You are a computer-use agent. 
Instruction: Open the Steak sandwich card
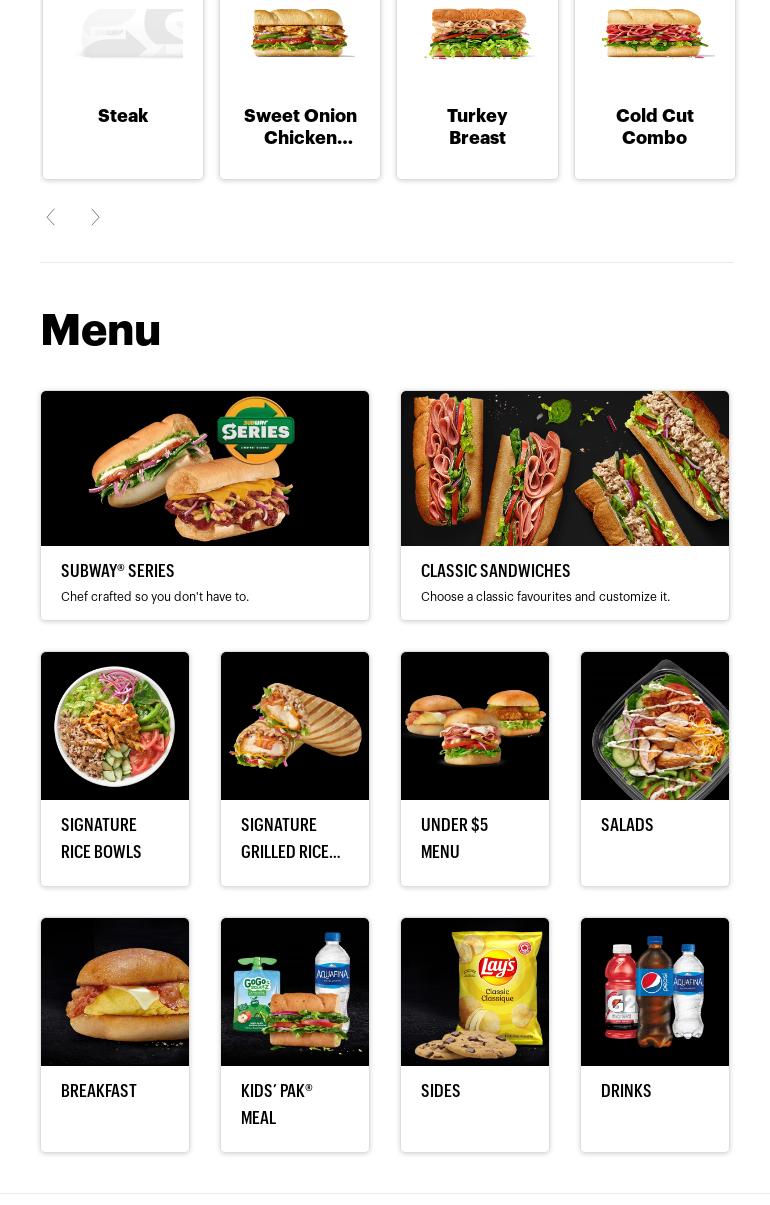[x=122, y=90]
